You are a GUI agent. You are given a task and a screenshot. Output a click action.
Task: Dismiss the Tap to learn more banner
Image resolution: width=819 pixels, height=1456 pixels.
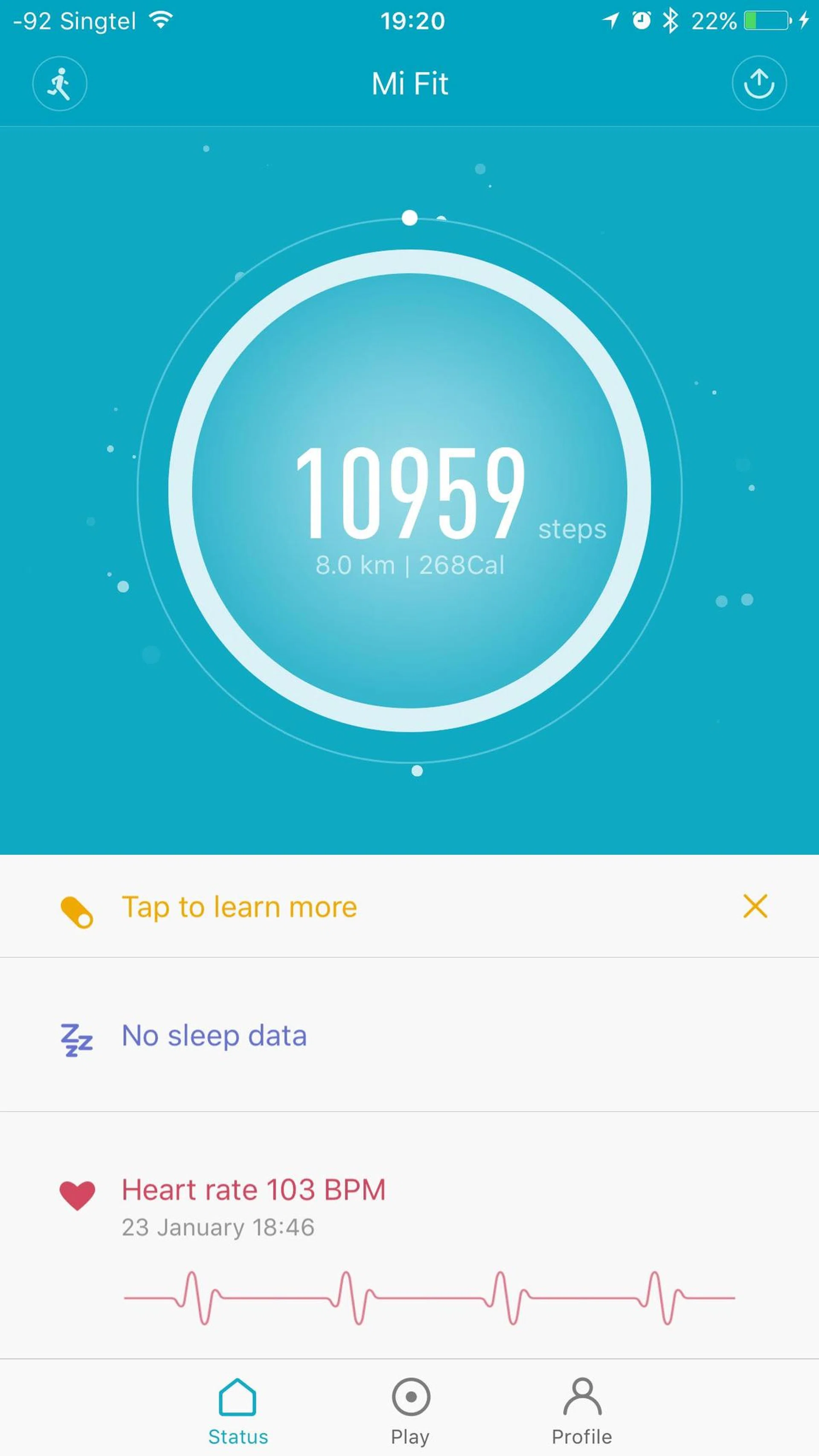755,907
